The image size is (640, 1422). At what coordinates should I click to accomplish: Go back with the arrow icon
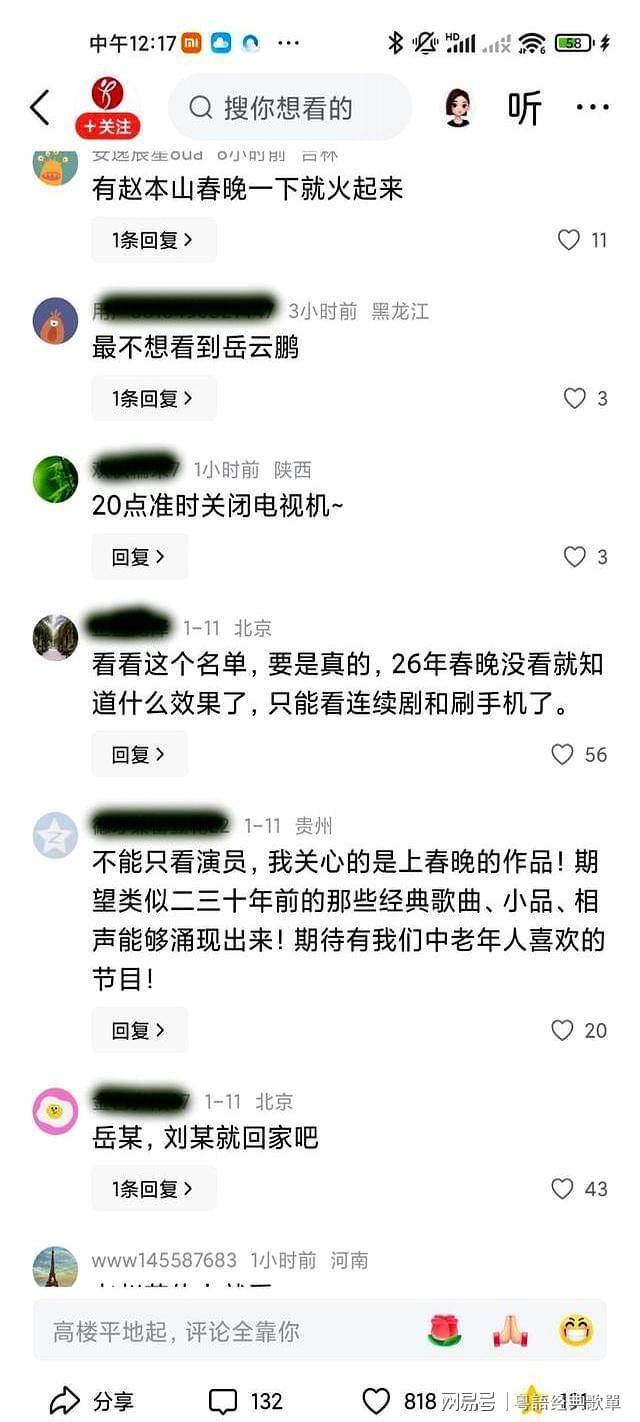[x=40, y=107]
